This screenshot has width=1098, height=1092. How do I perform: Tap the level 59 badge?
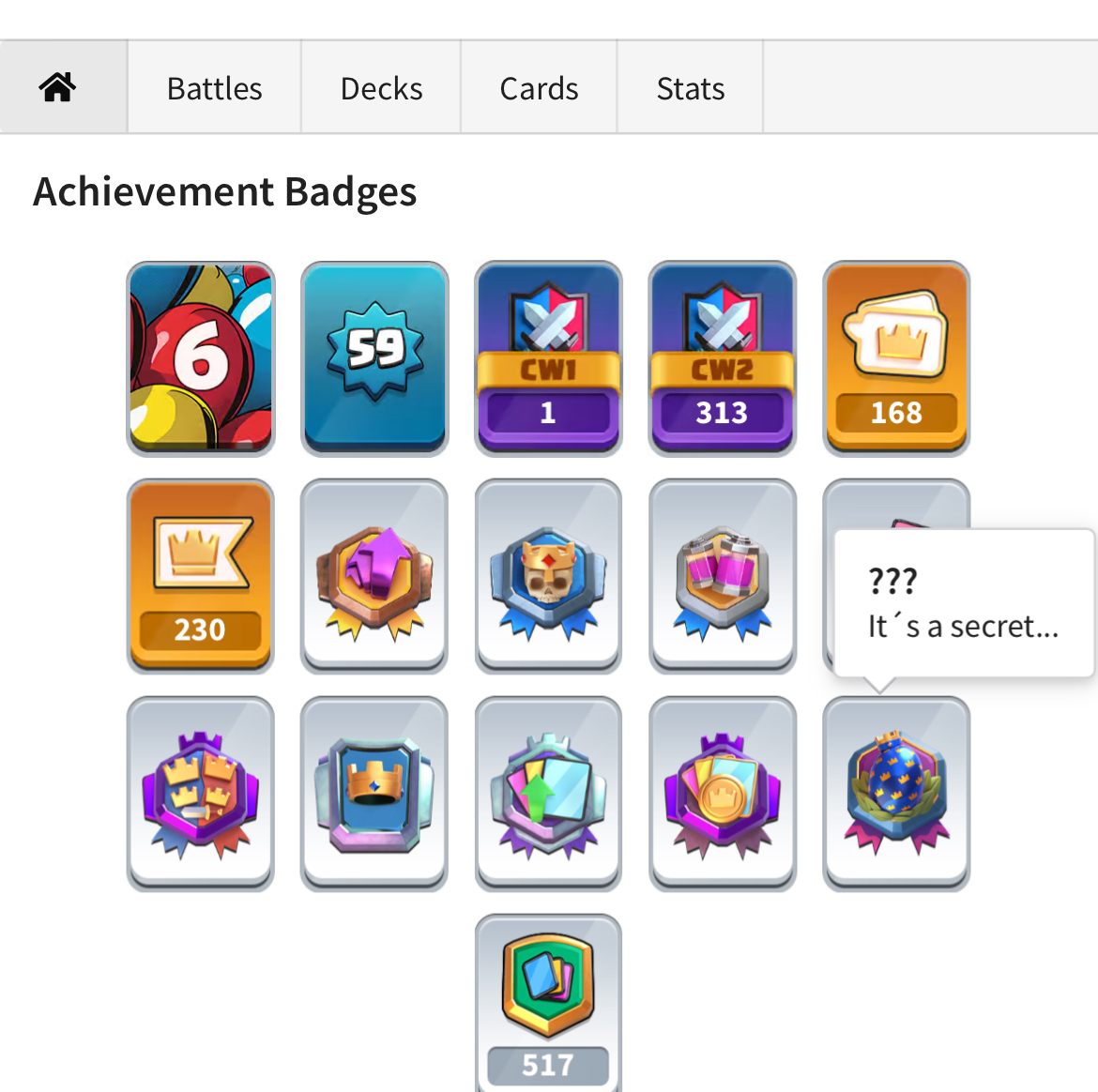click(x=374, y=358)
